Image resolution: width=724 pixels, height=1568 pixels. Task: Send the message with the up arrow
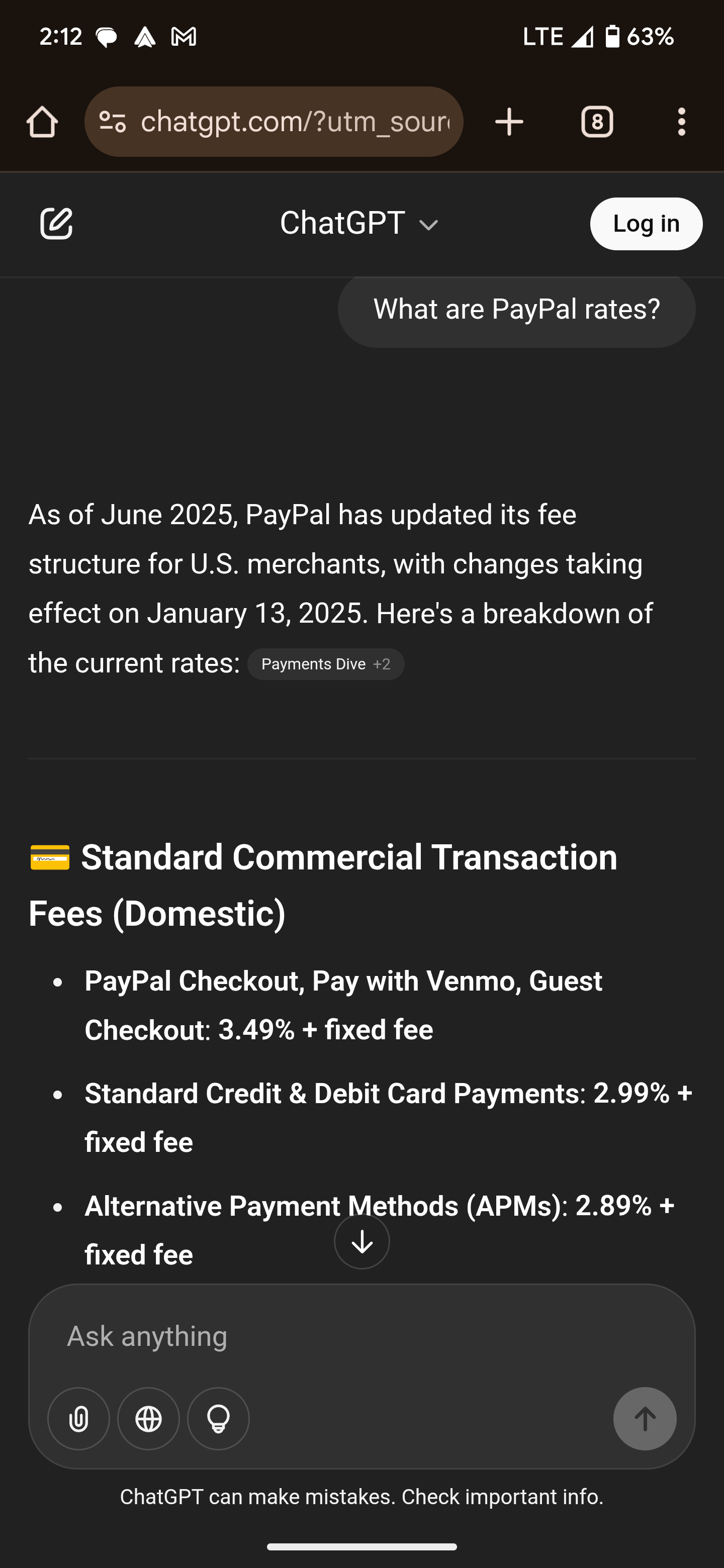tap(645, 1419)
